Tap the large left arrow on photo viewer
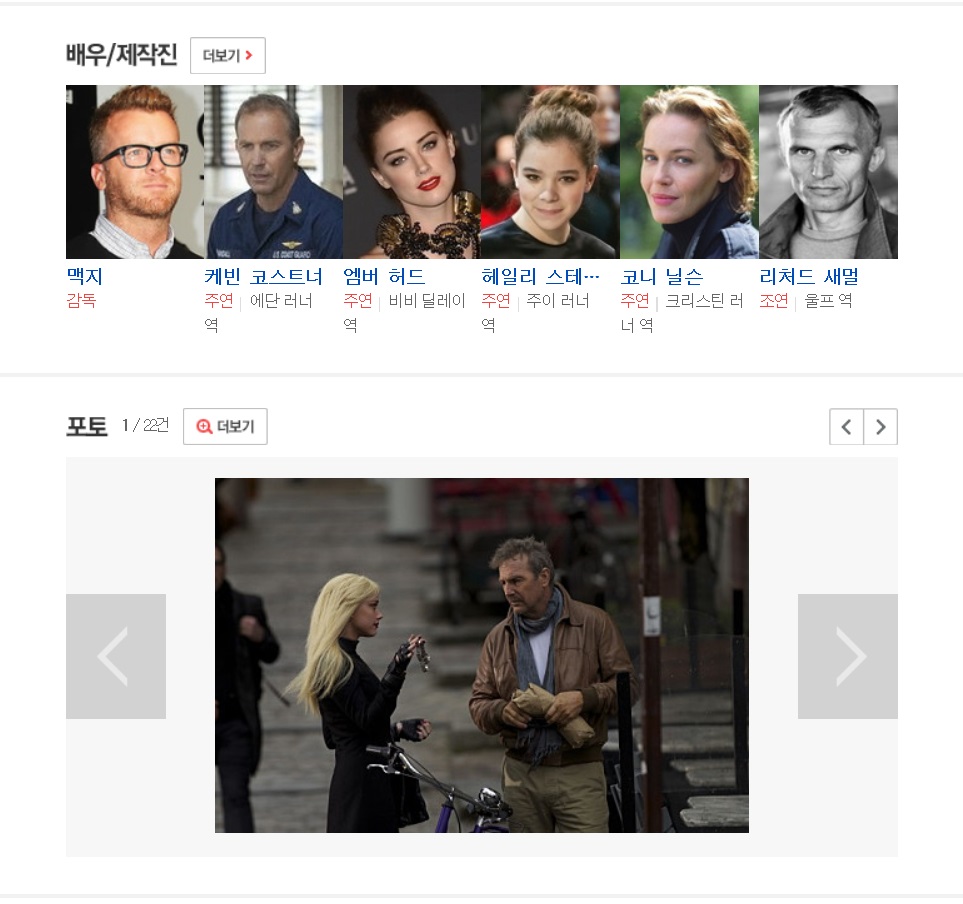Viewport: 963px width, 904px height. (116, 656)
